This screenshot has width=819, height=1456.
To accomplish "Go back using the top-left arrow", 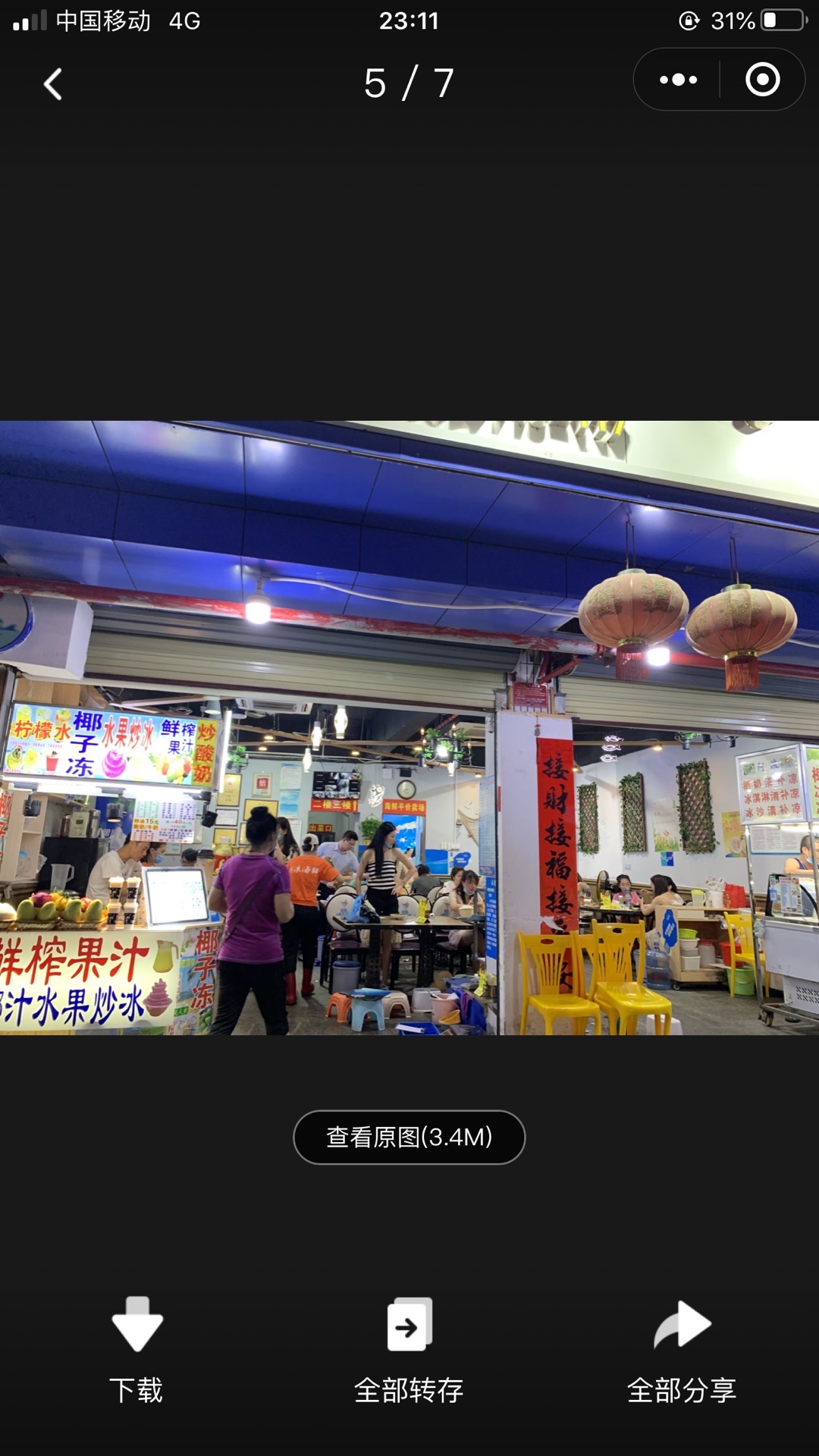I will tap(52, 83).
